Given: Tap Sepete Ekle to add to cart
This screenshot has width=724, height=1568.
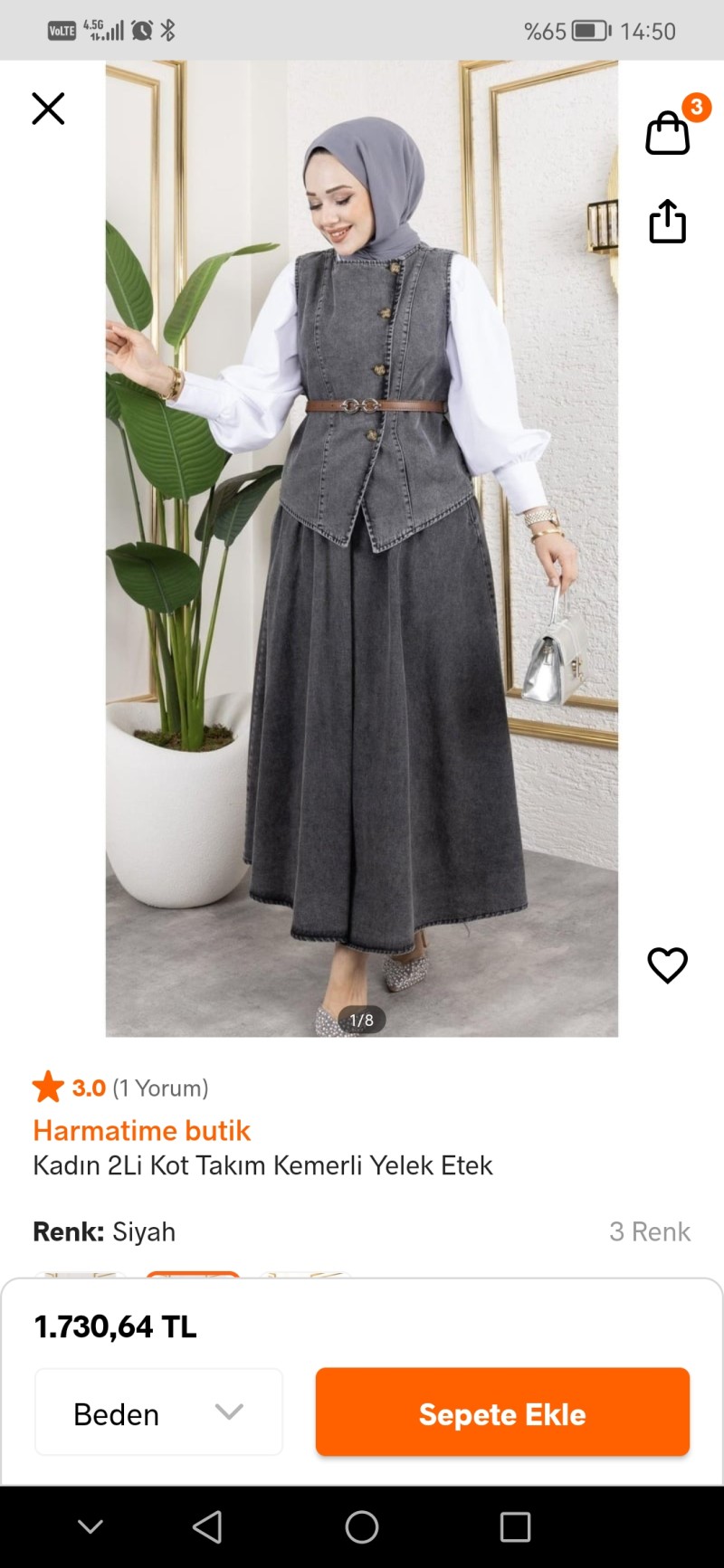Looking at the screenshot, I should click(502, 1412).
